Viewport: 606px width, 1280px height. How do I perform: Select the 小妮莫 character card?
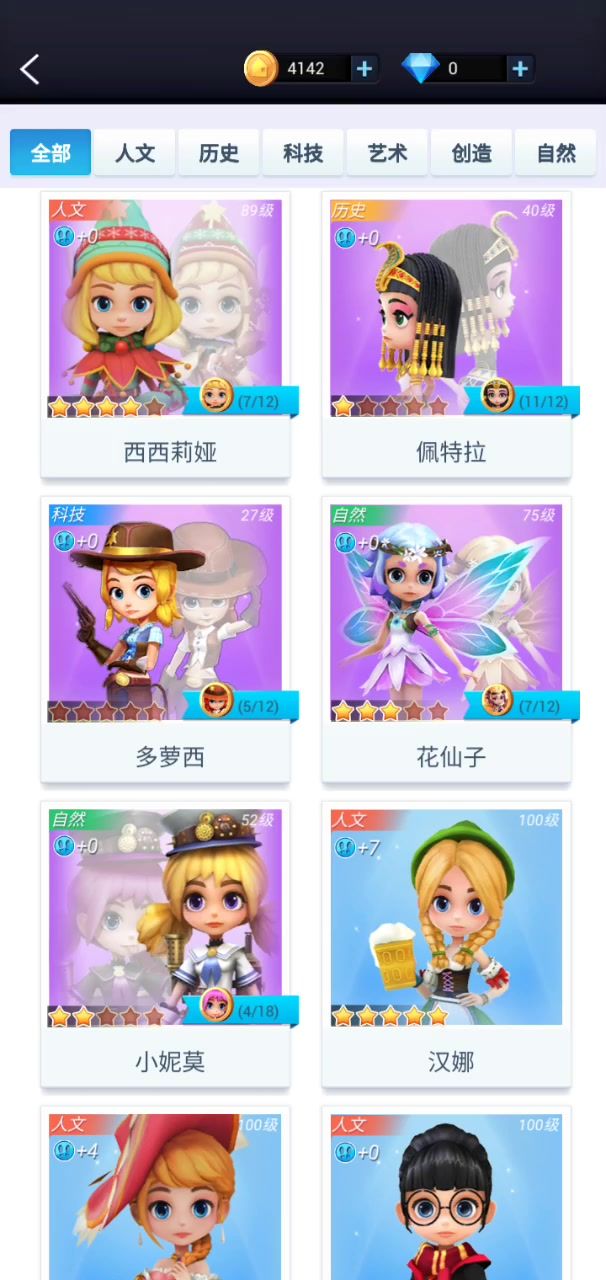166,945
